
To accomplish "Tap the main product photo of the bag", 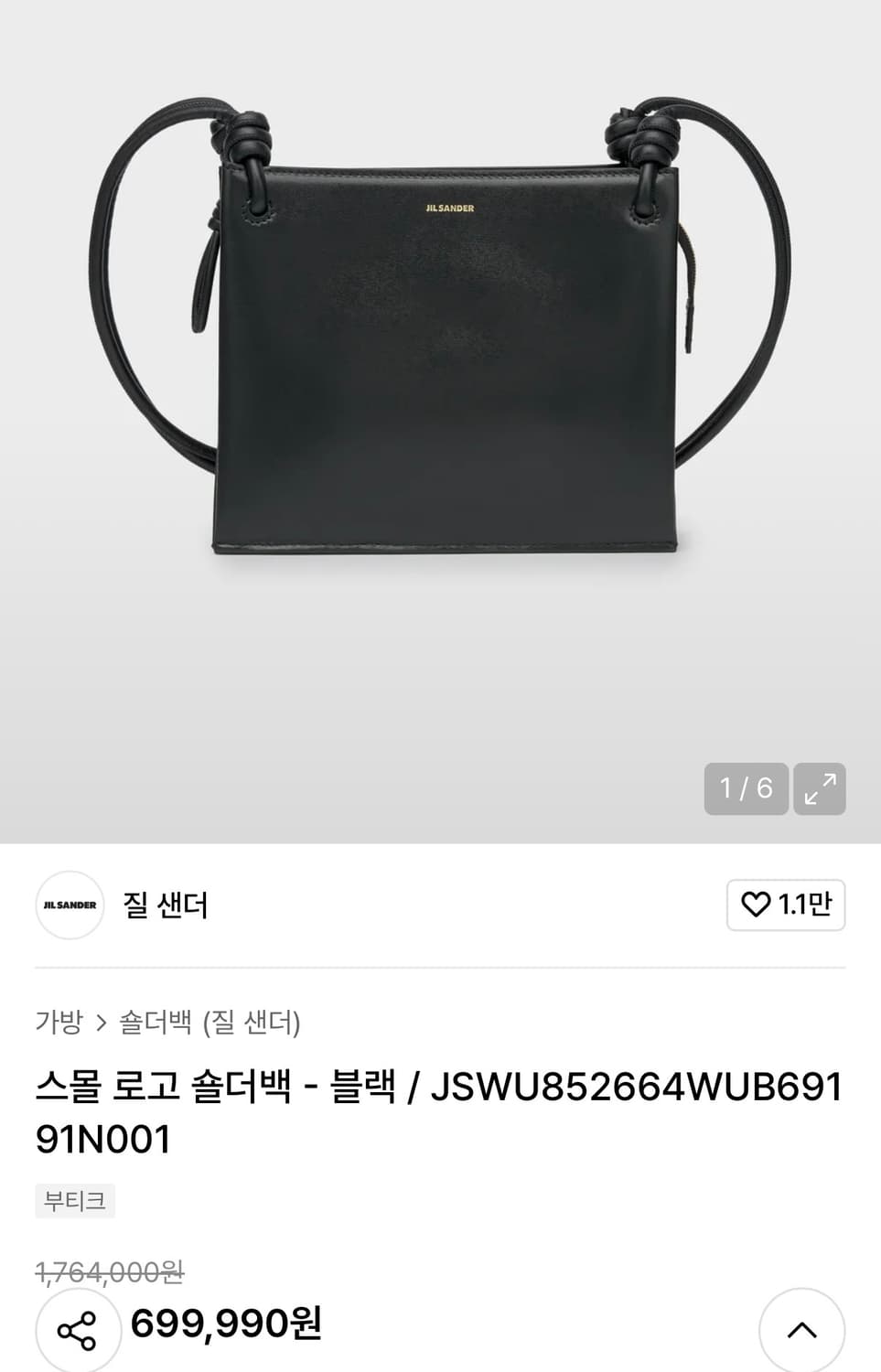I will [x=439, y=366].
